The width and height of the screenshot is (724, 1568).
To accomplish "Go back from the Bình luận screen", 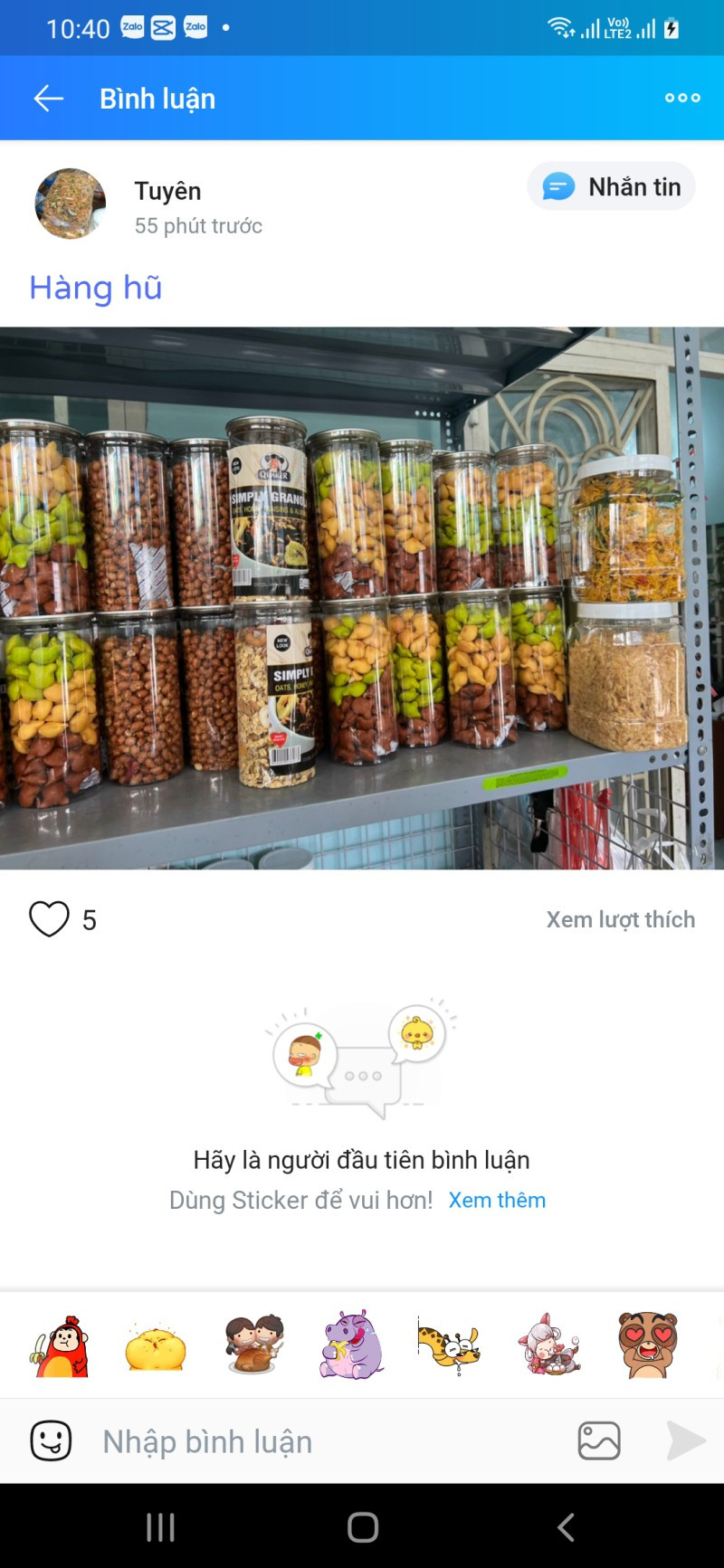I will pyautogui.click(x=48, y=98).
